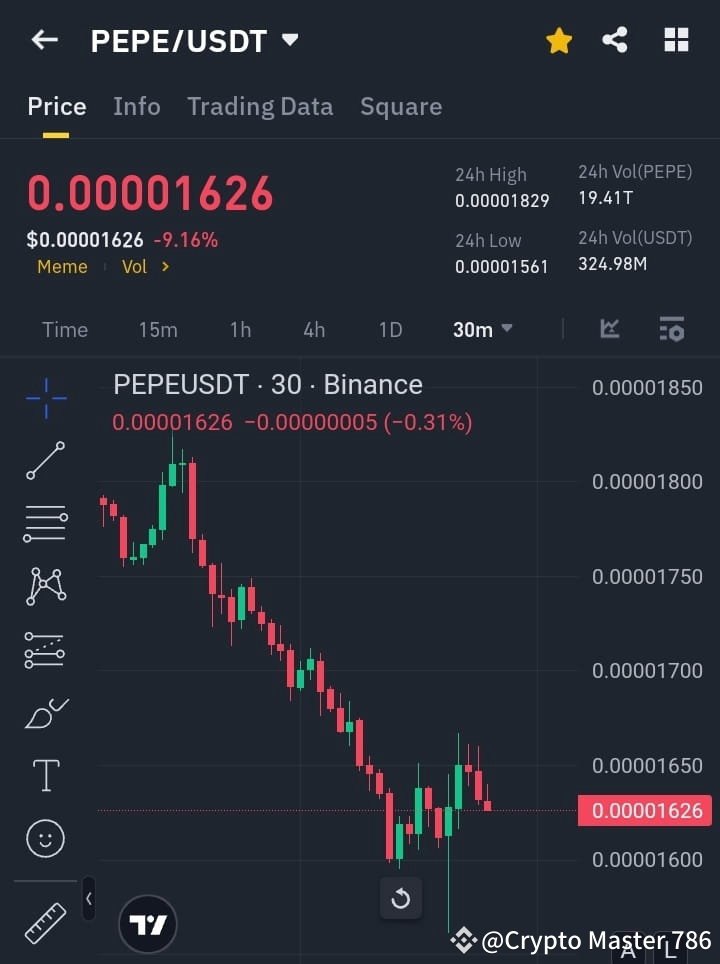The image size is (720, 964).
Task: Select the XABCD pattern tool
Action: coord(45,587)
